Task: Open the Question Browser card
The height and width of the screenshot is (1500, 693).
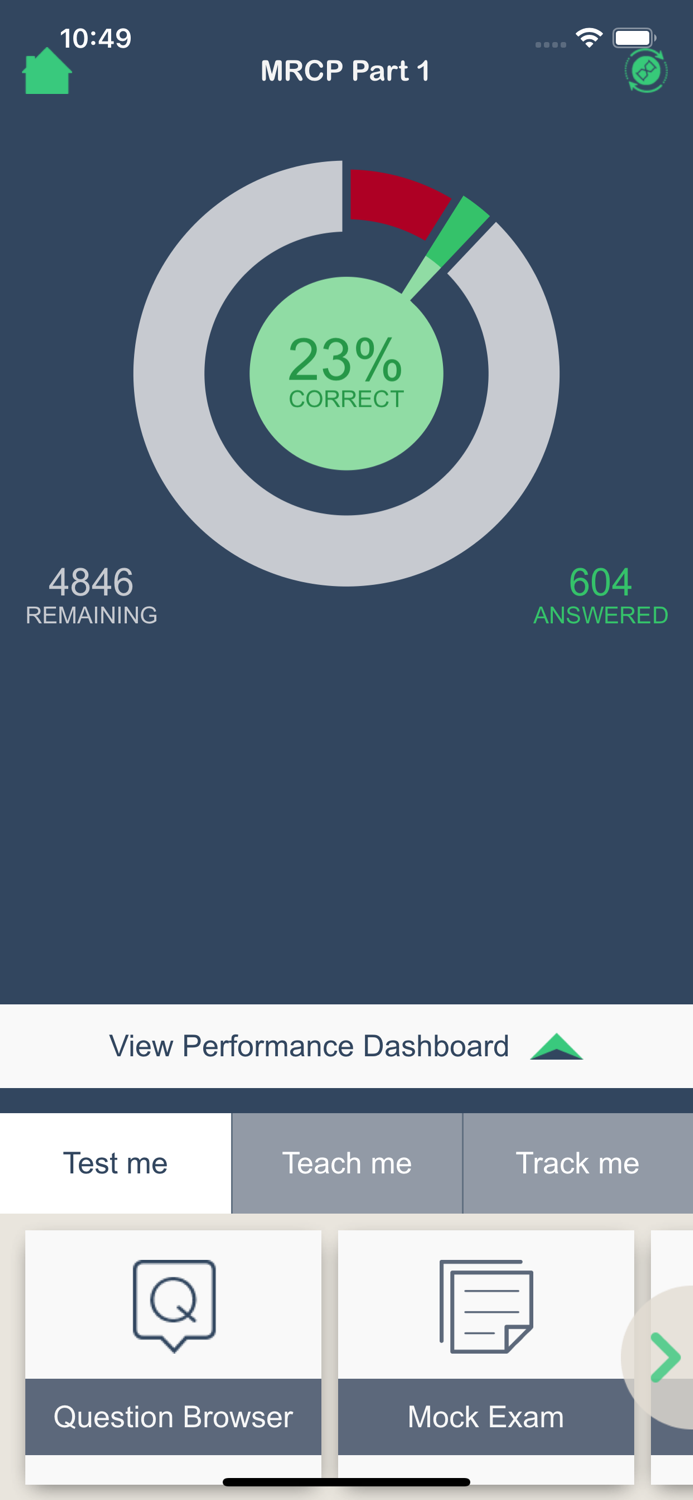Action: click(x=173, y=1342)
